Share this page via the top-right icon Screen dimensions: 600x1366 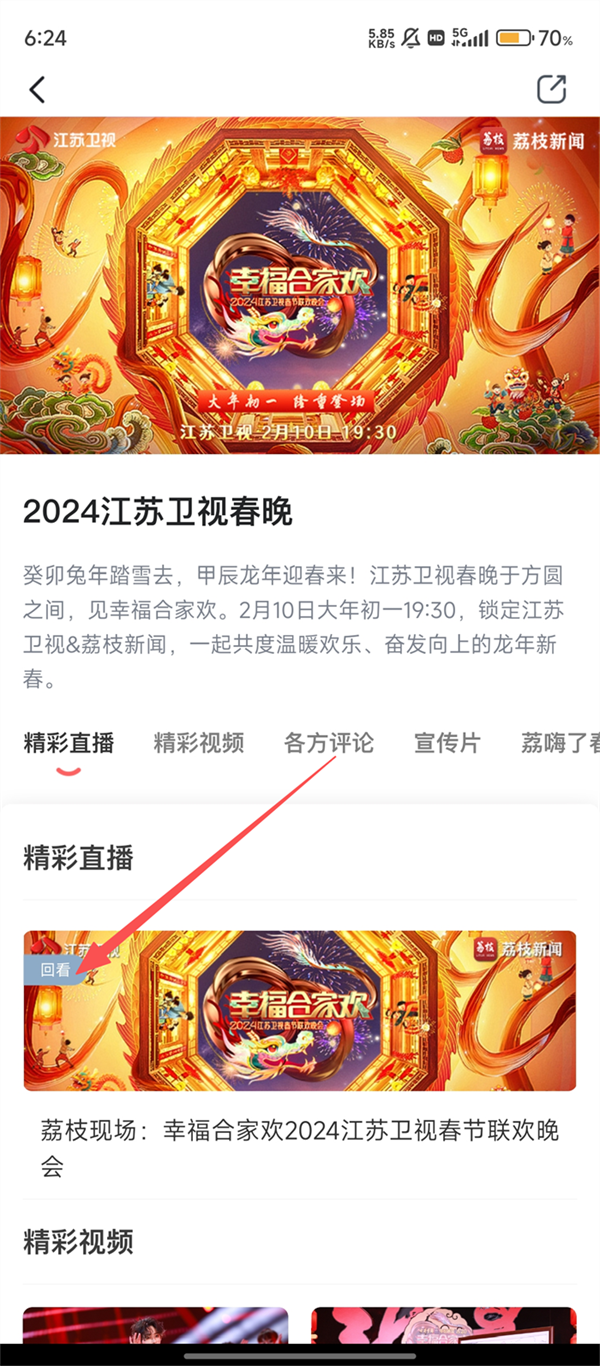pos(551,89)
